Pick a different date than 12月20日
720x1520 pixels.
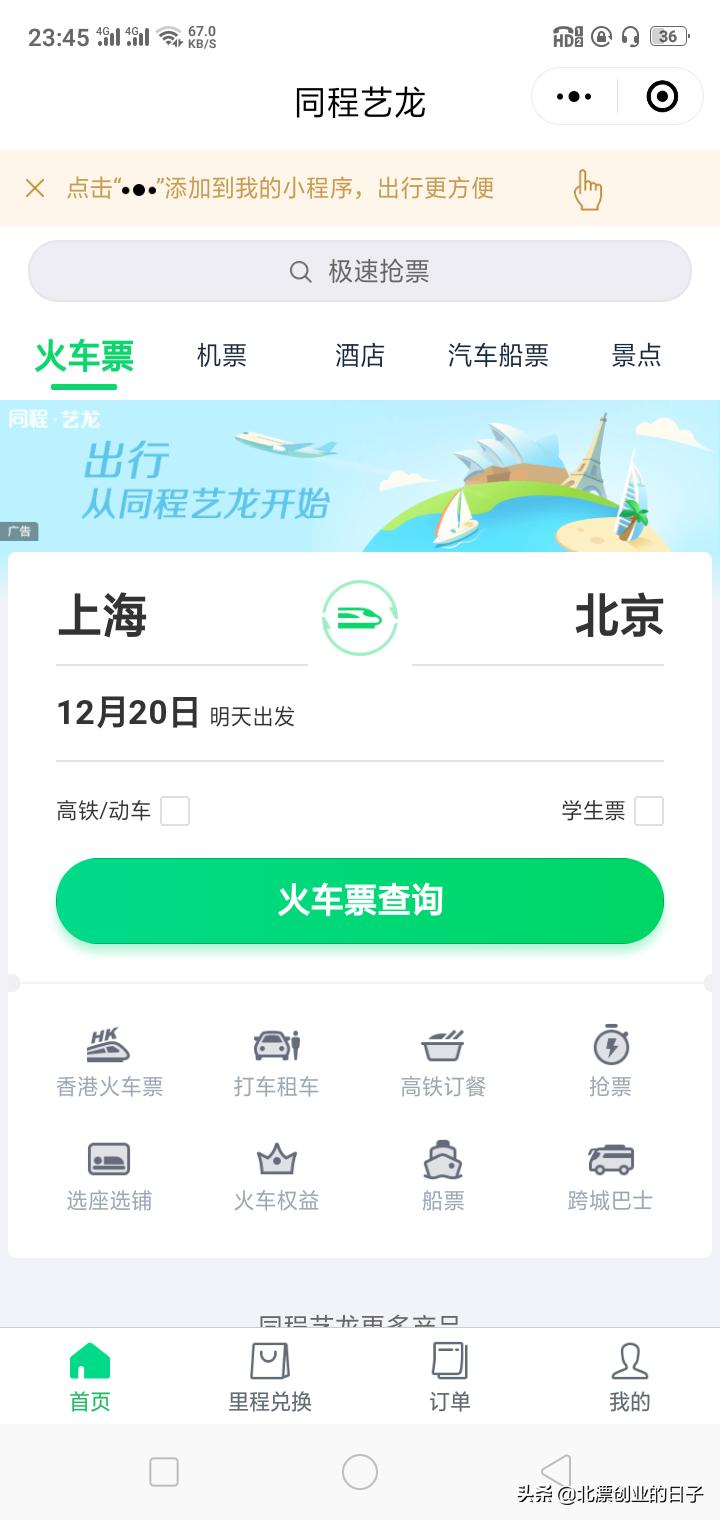pos(128,714)
